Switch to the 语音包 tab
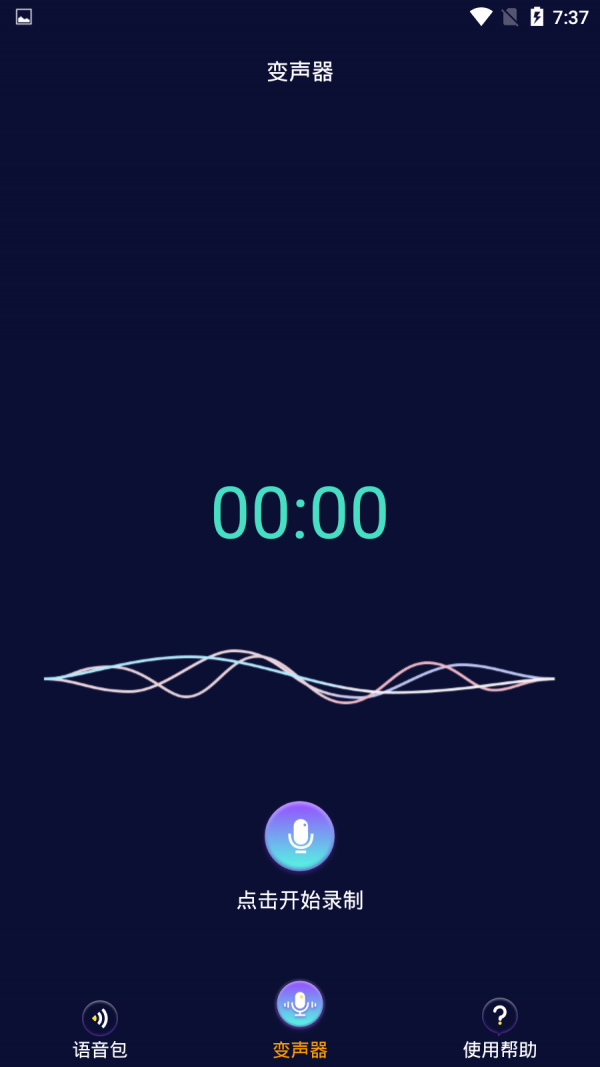Image resolution: width=600 pixels, height=1067 pixels. click(100, 1028)
